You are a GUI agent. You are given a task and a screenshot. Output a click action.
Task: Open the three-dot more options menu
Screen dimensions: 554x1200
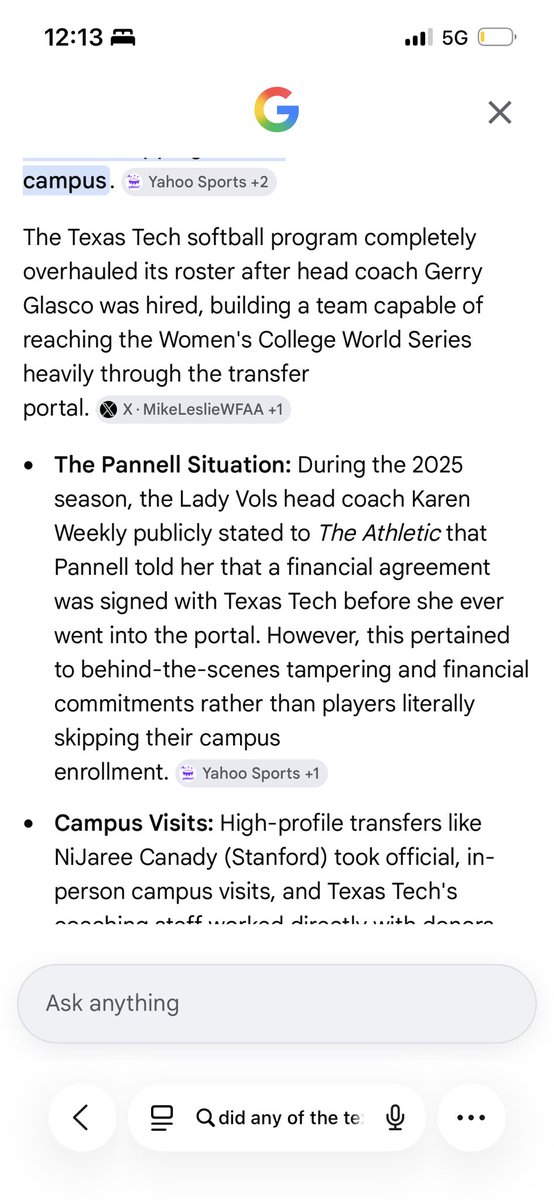point(470,1118)
